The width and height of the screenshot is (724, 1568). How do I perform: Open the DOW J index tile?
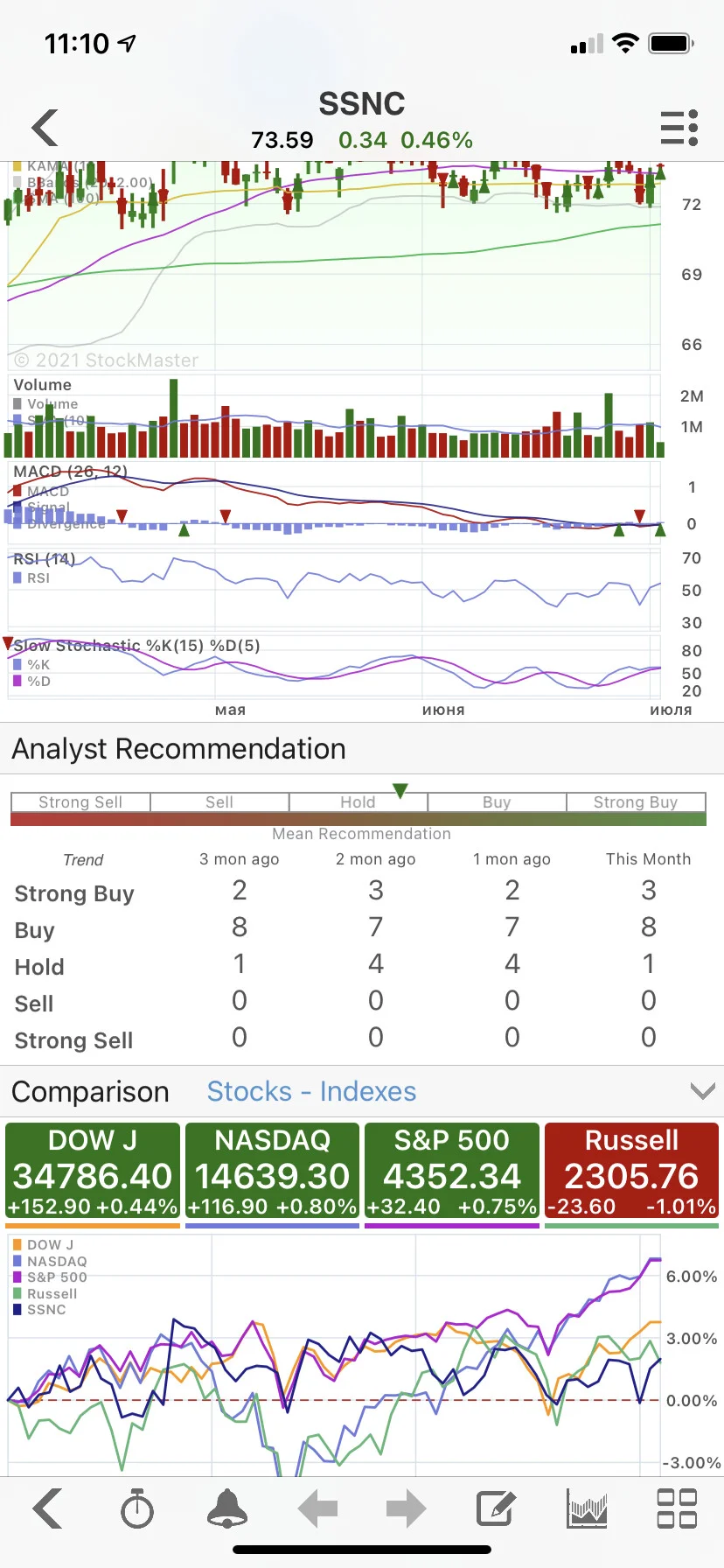coord(93,1171)
